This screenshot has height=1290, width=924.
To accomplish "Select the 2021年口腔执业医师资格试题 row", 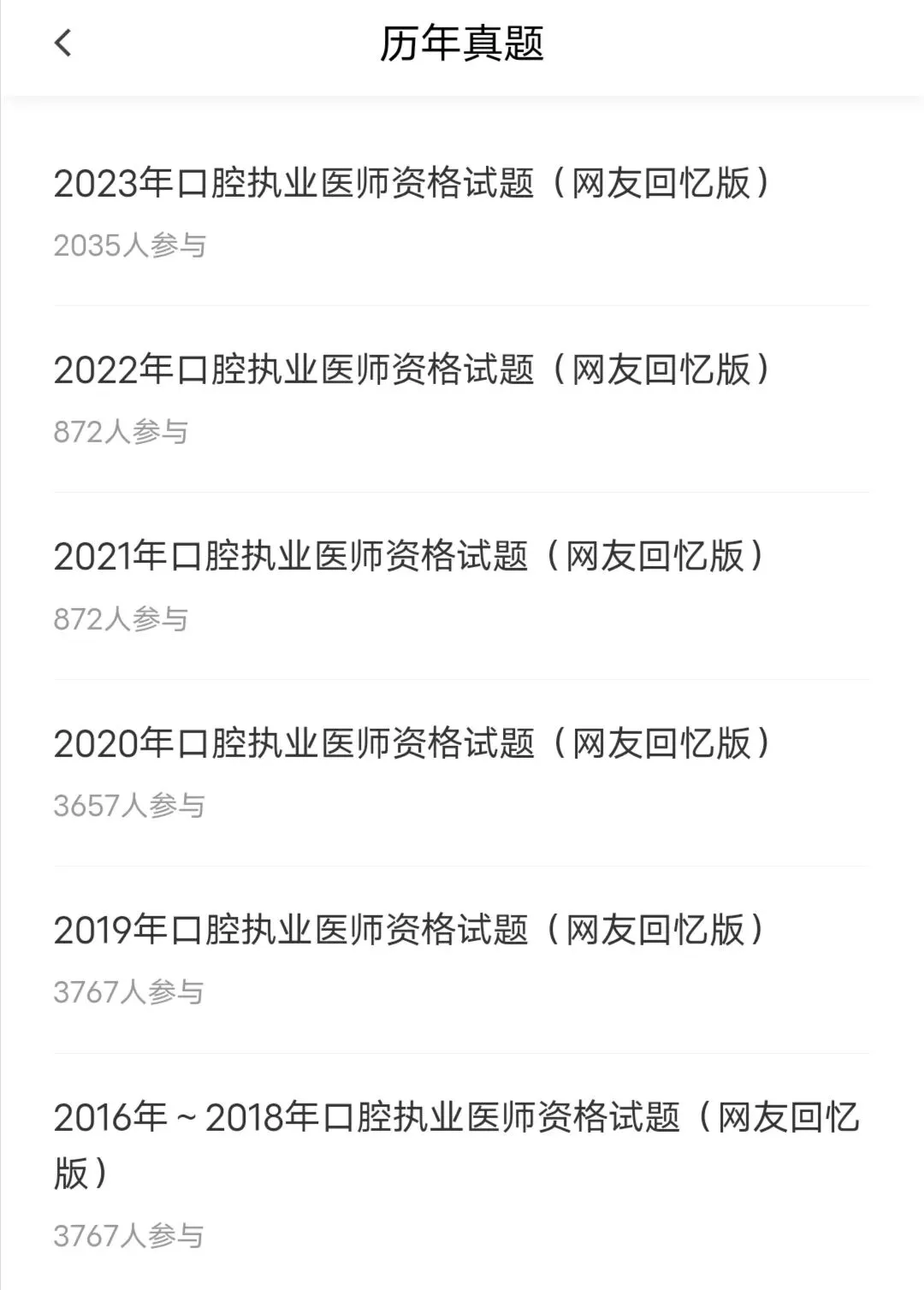I will coord(409,556).
